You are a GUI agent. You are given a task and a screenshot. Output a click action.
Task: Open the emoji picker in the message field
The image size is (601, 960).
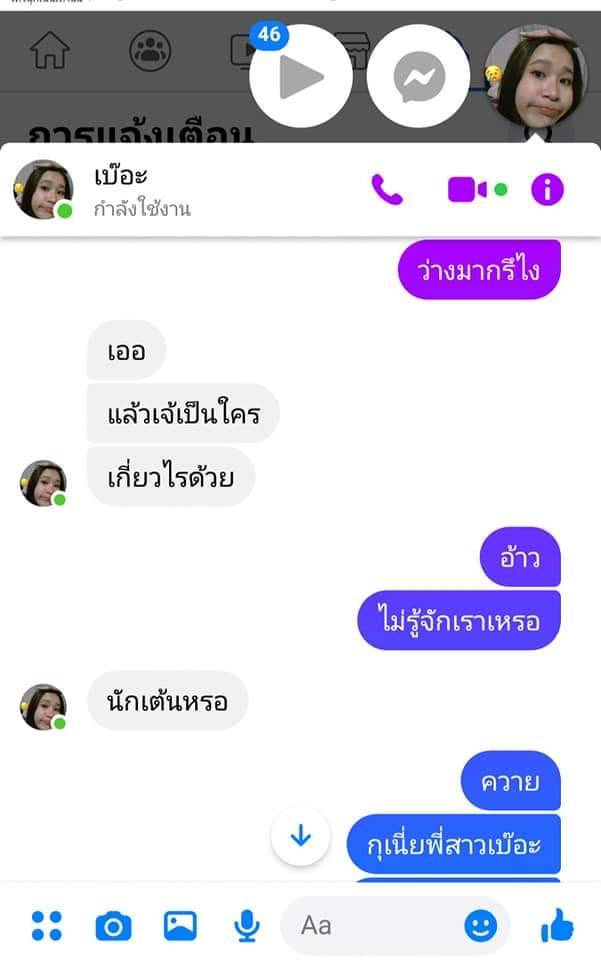pos(481,926)
